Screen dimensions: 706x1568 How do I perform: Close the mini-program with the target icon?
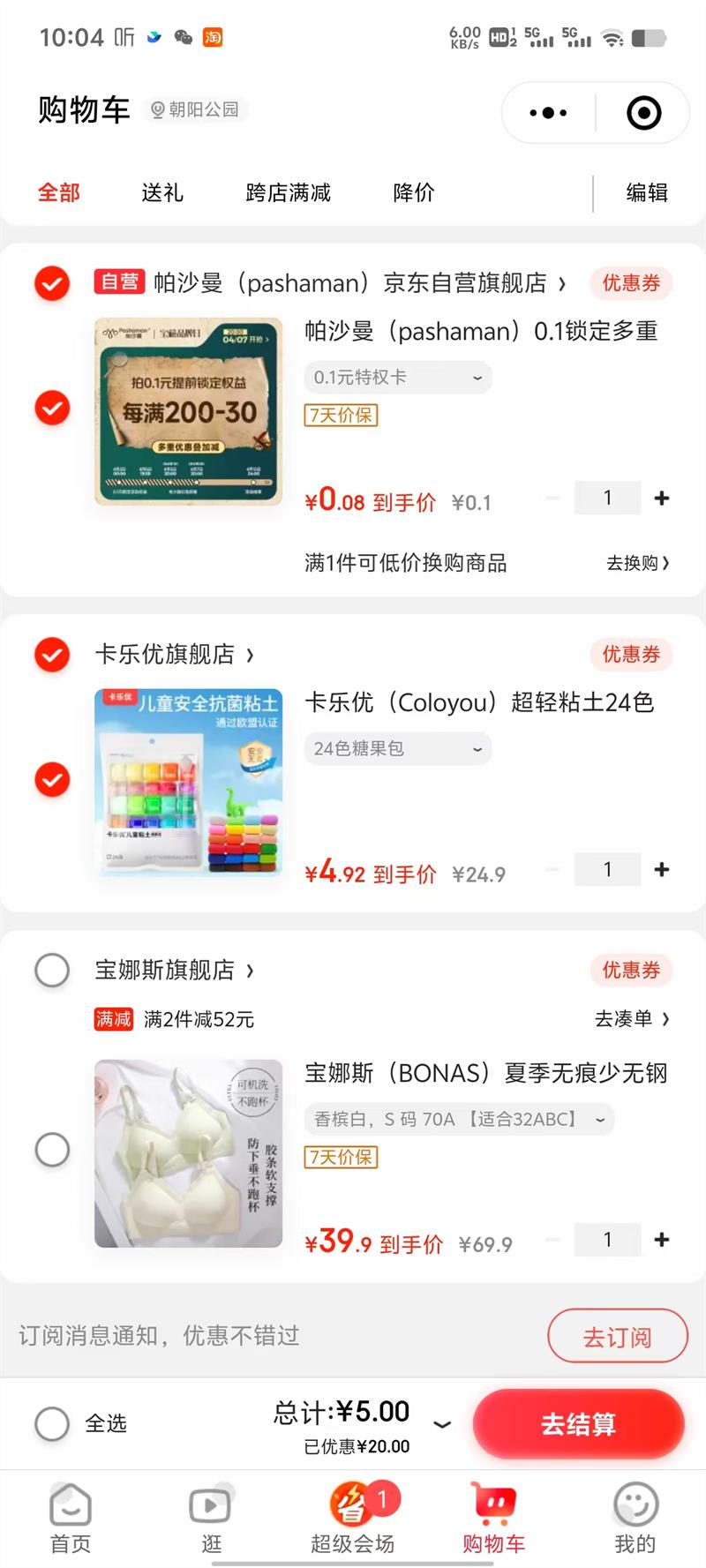(643, 113)
